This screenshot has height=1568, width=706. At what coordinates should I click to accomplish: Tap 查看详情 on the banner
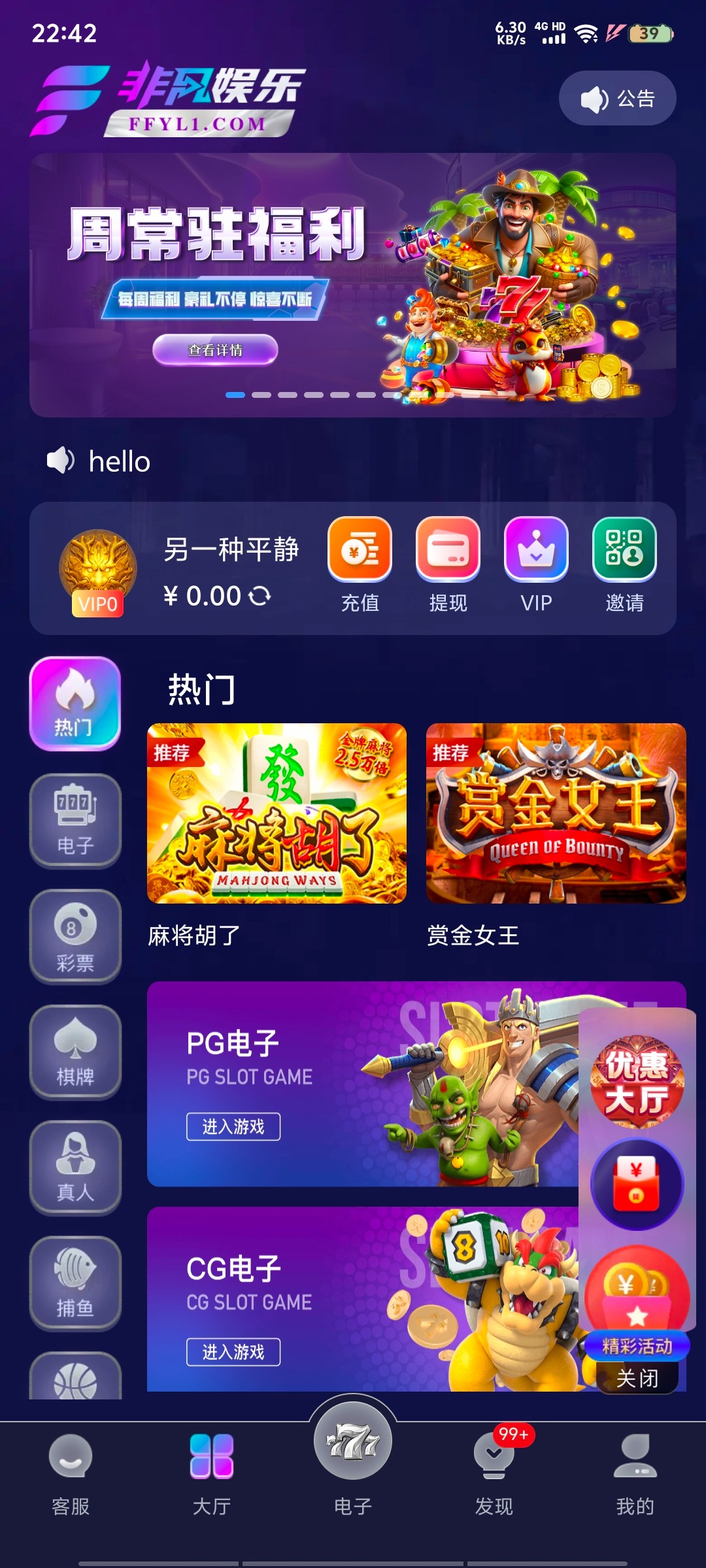215,350
